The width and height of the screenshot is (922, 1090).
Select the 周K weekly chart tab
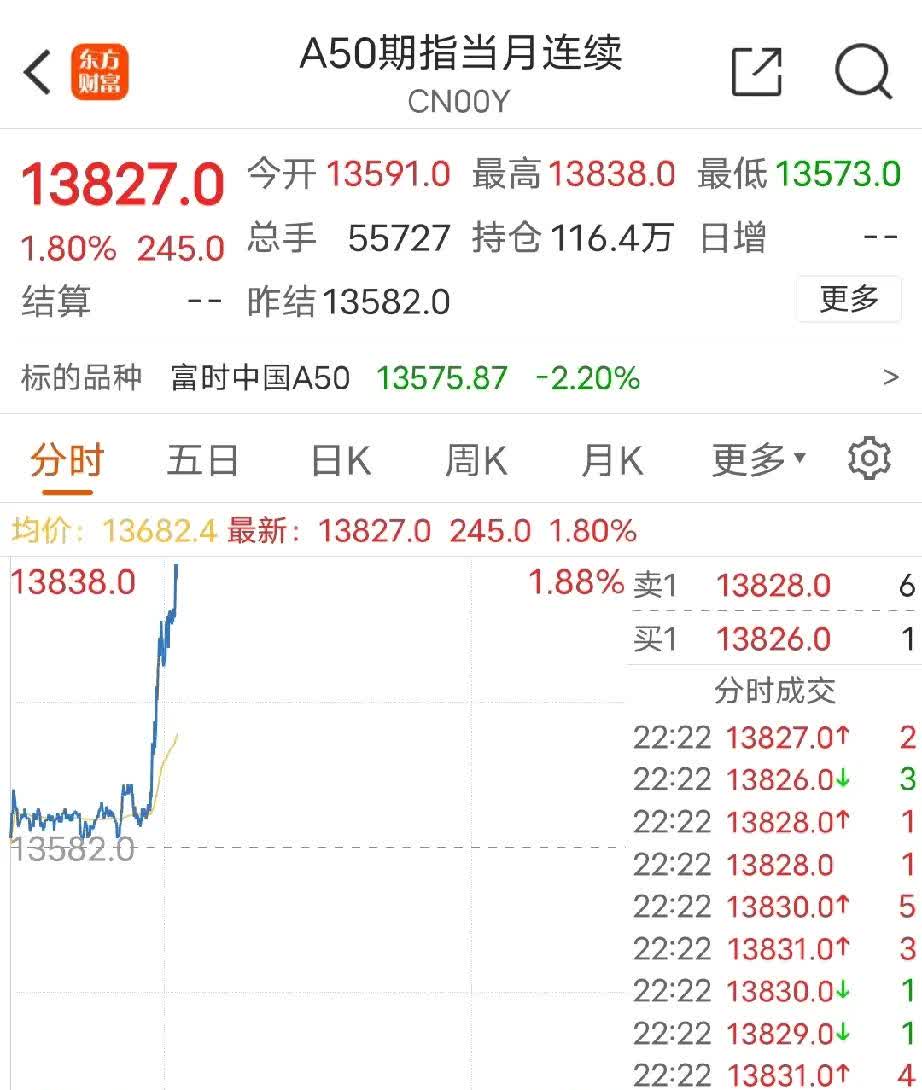click(x=477, y=458)
